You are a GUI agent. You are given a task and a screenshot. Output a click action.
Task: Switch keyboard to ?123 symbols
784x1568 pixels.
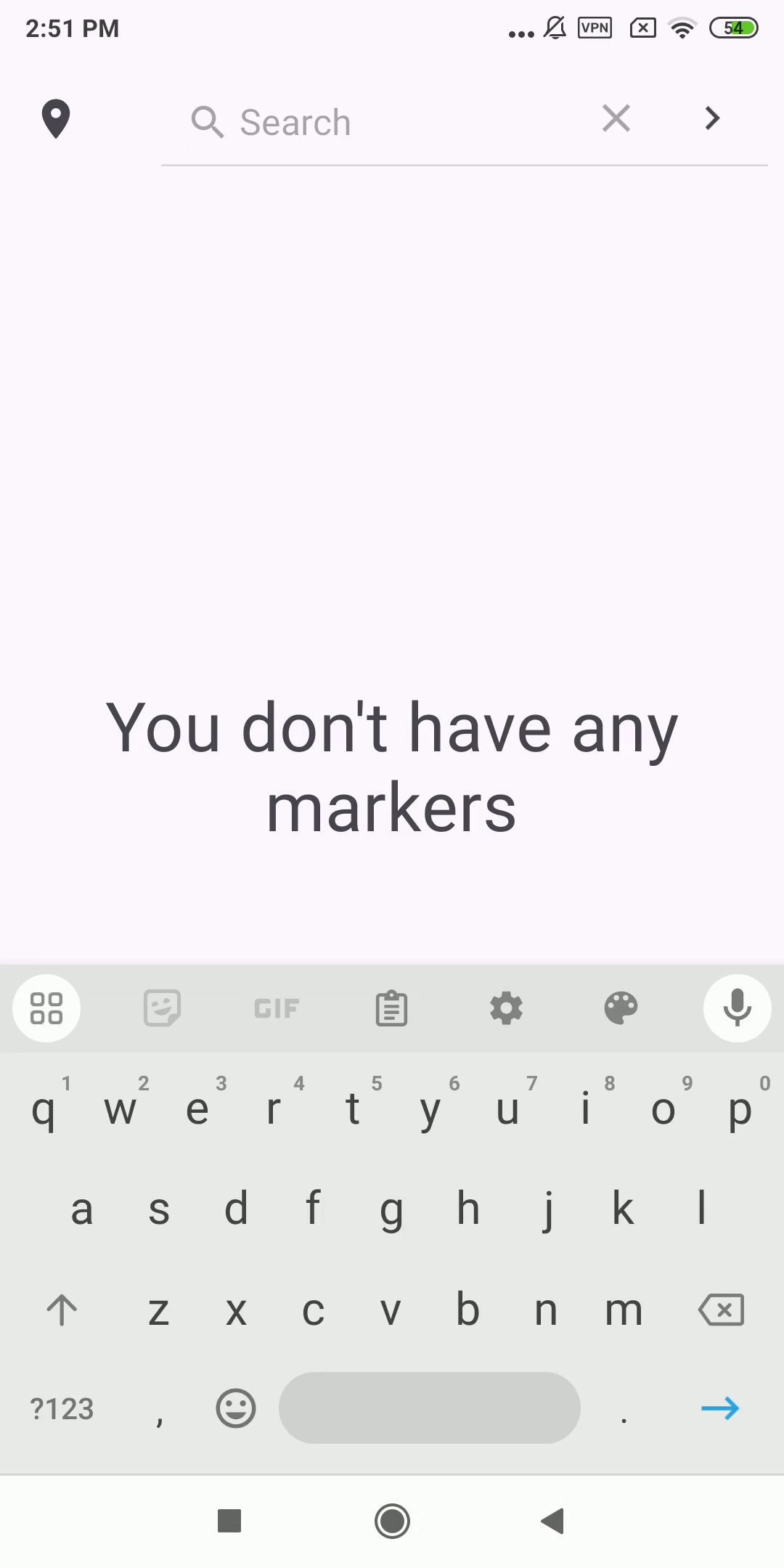click(62, 1409)
